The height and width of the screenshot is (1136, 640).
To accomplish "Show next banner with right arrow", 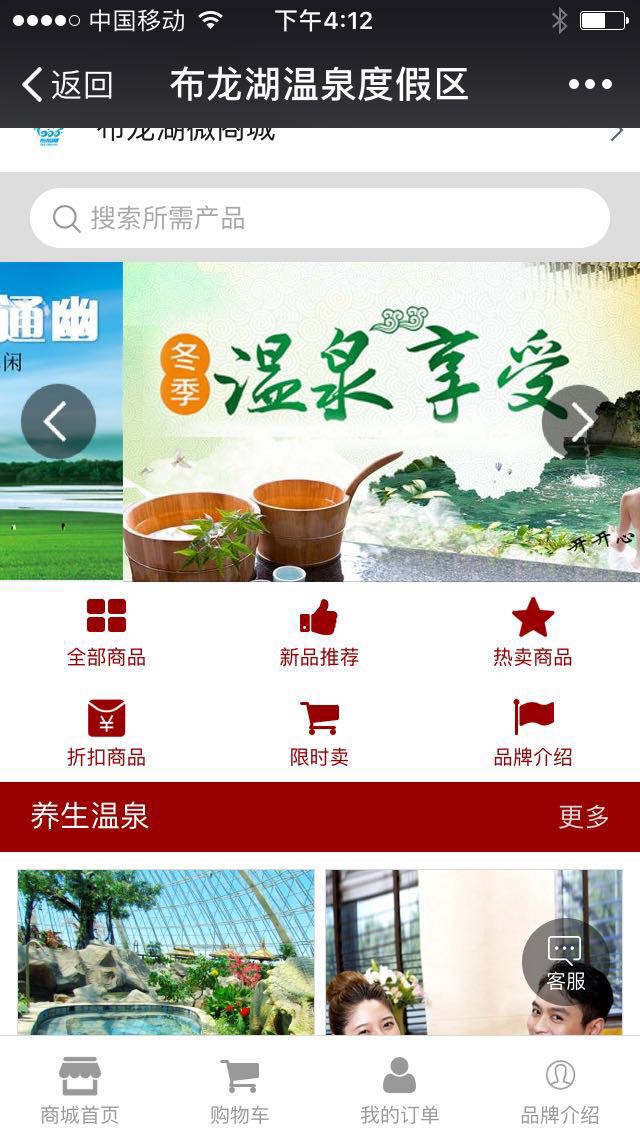I will coord(578,422).
